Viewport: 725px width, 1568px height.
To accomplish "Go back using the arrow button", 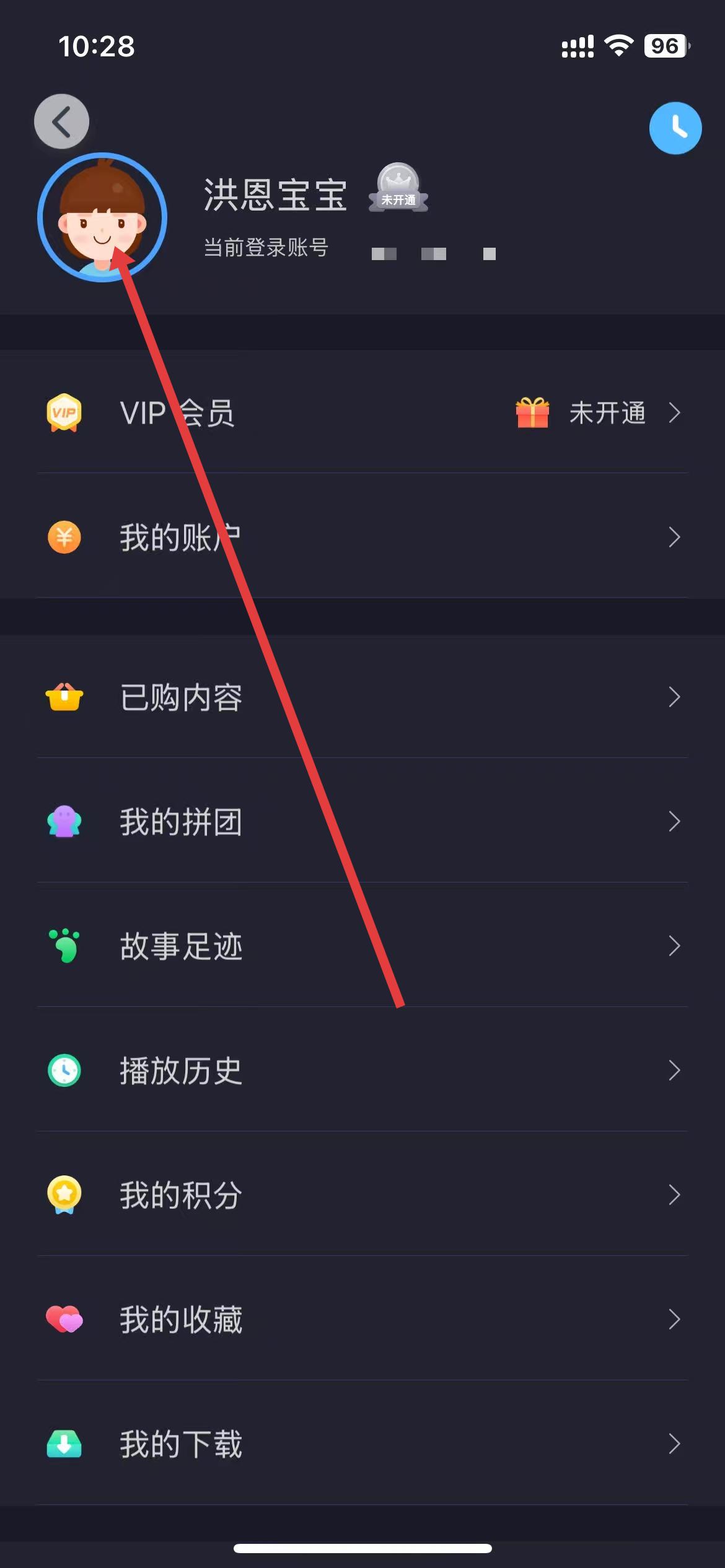I will coord(61,121).
